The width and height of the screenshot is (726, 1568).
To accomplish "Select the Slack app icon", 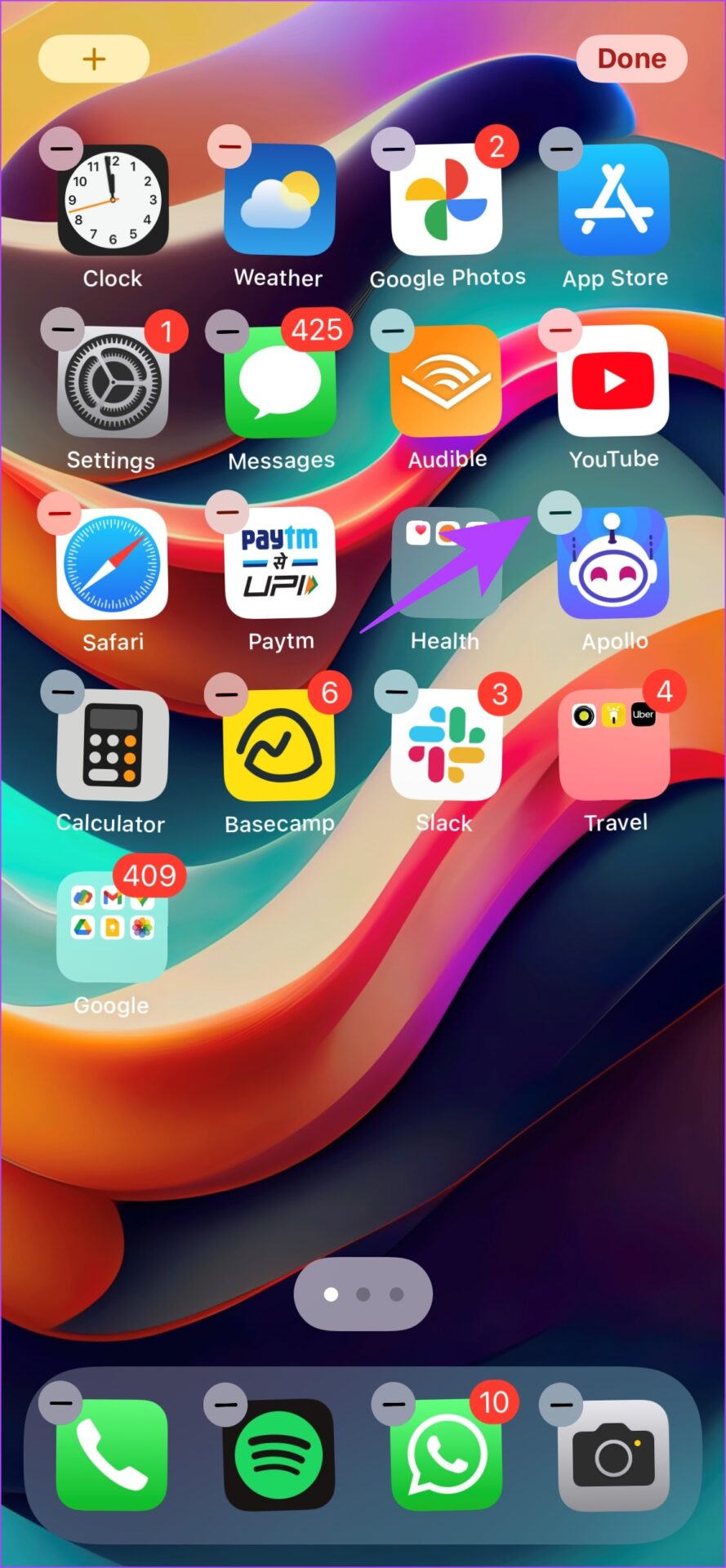I will pos(446,744).
